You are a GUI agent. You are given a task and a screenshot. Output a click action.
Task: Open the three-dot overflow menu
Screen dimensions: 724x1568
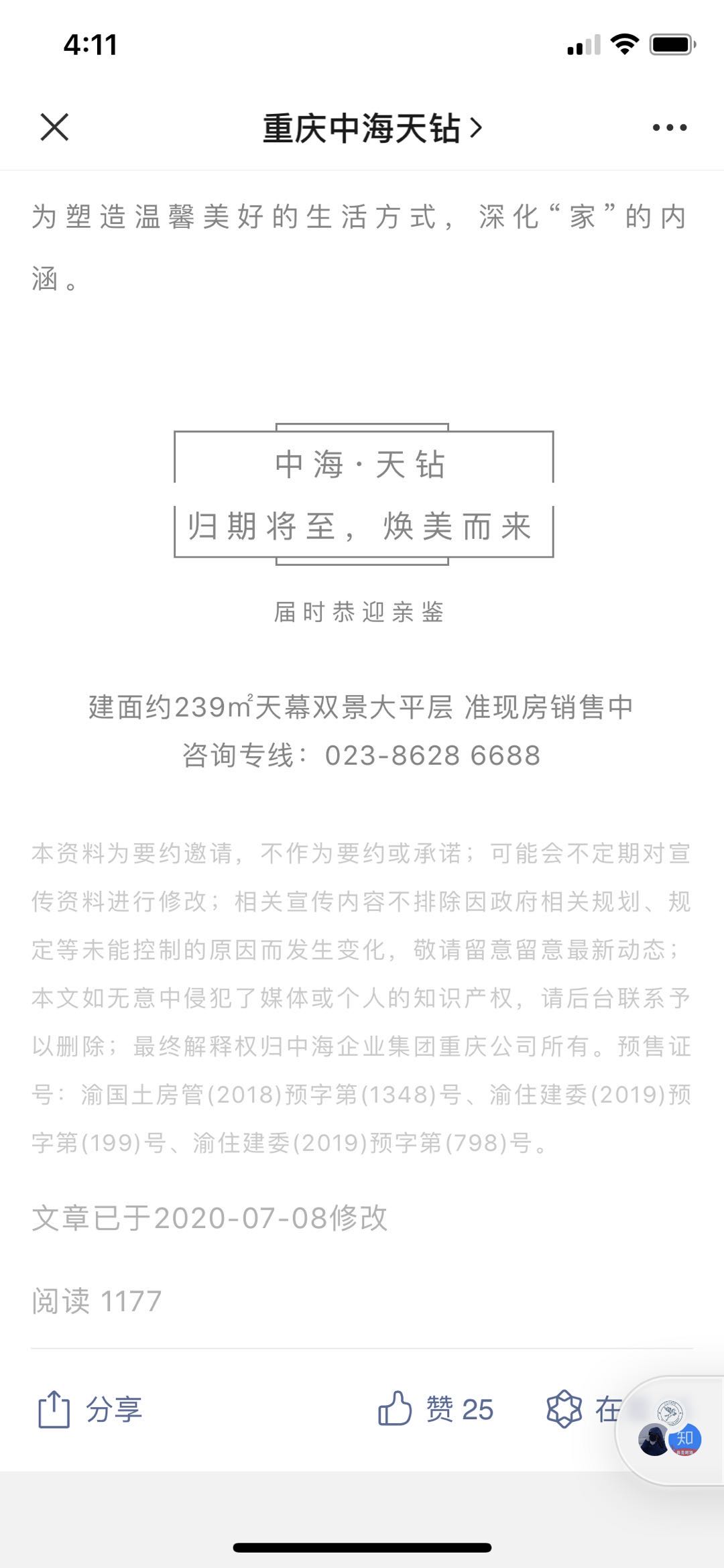(x=669, y=127)
